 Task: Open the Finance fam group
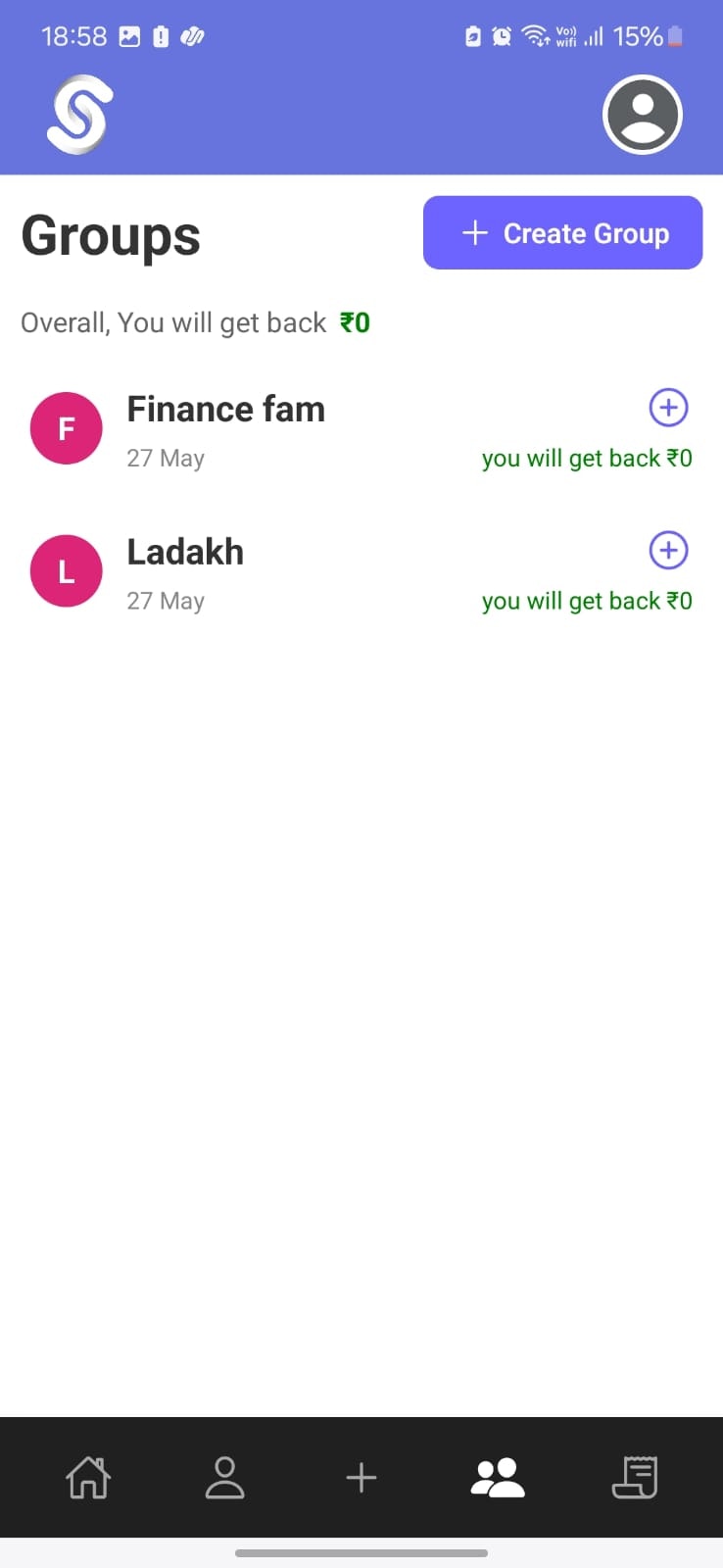pos(225,429)
